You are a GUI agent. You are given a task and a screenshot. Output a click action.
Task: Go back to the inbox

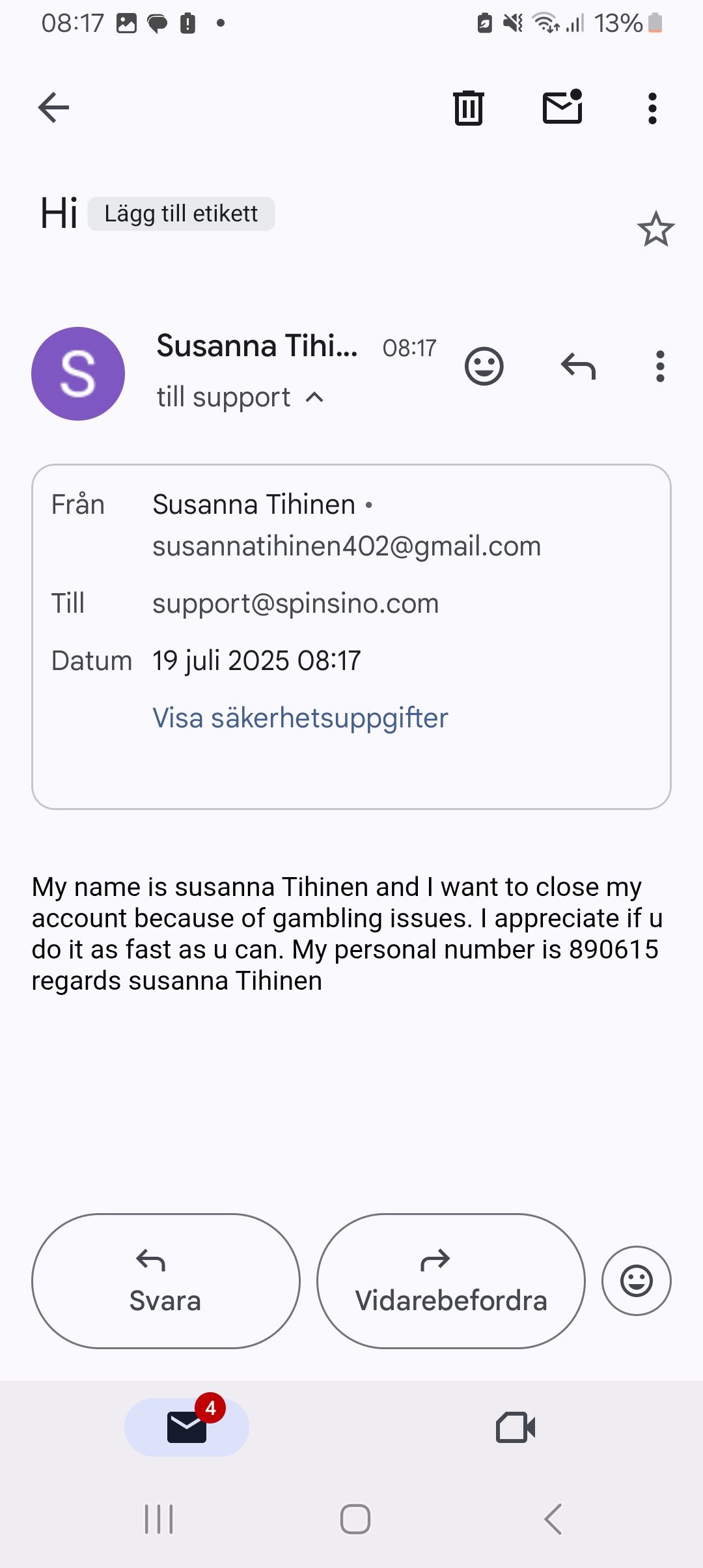[53, 107]
